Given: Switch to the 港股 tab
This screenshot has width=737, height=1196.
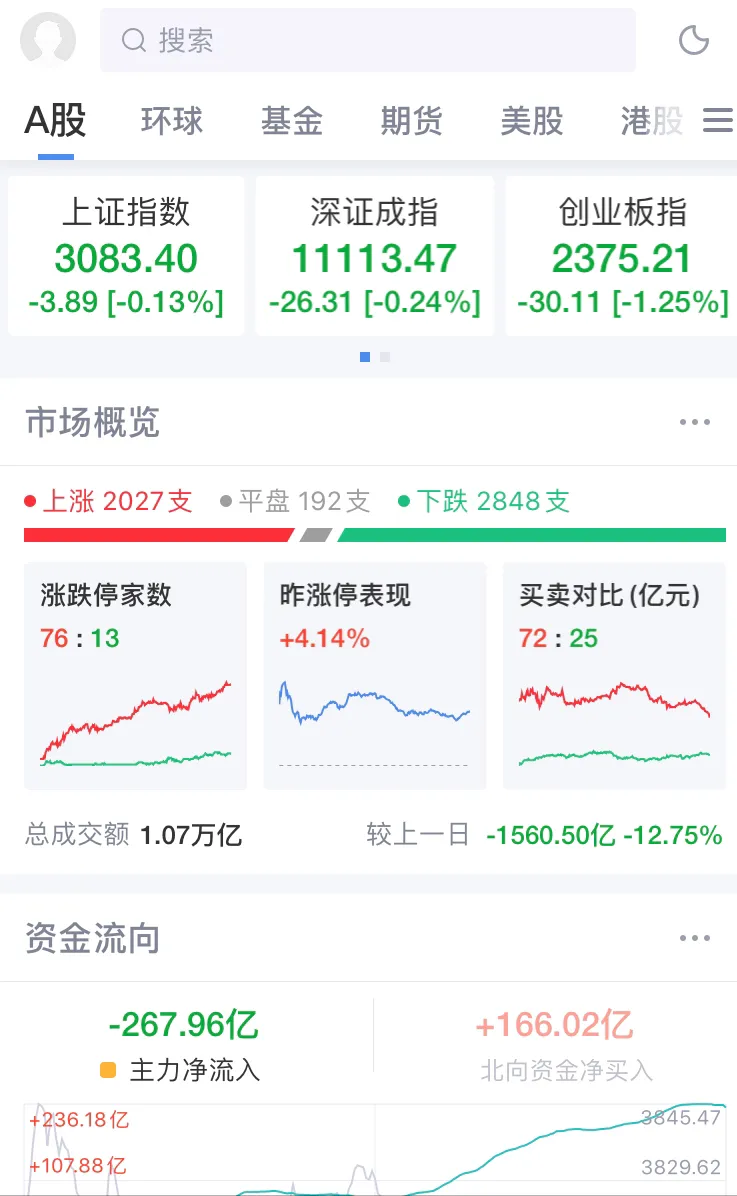Looking at the screenshot, I should [x=652, y=121].
